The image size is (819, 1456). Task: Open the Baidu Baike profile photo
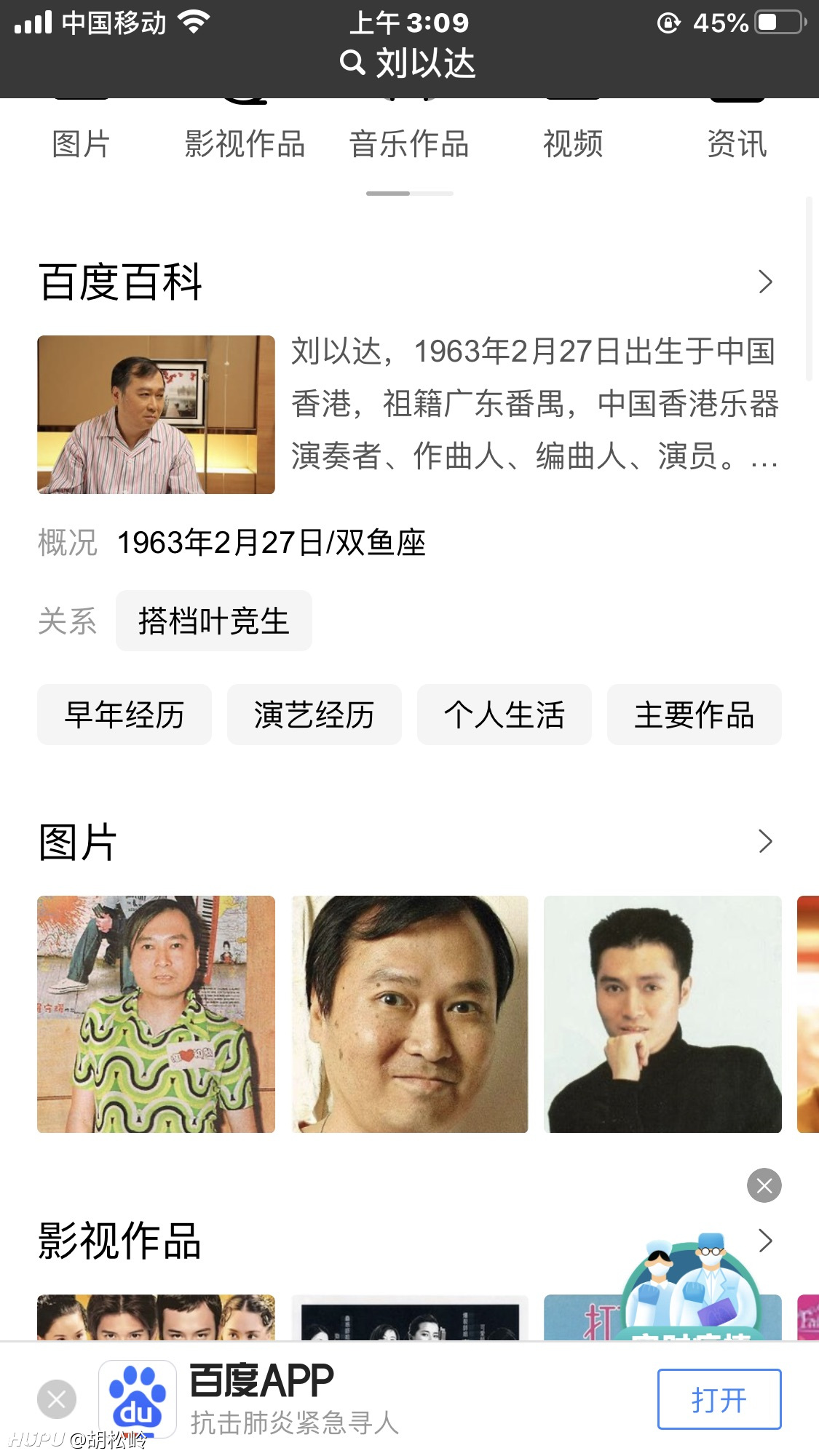coord(156,415)
